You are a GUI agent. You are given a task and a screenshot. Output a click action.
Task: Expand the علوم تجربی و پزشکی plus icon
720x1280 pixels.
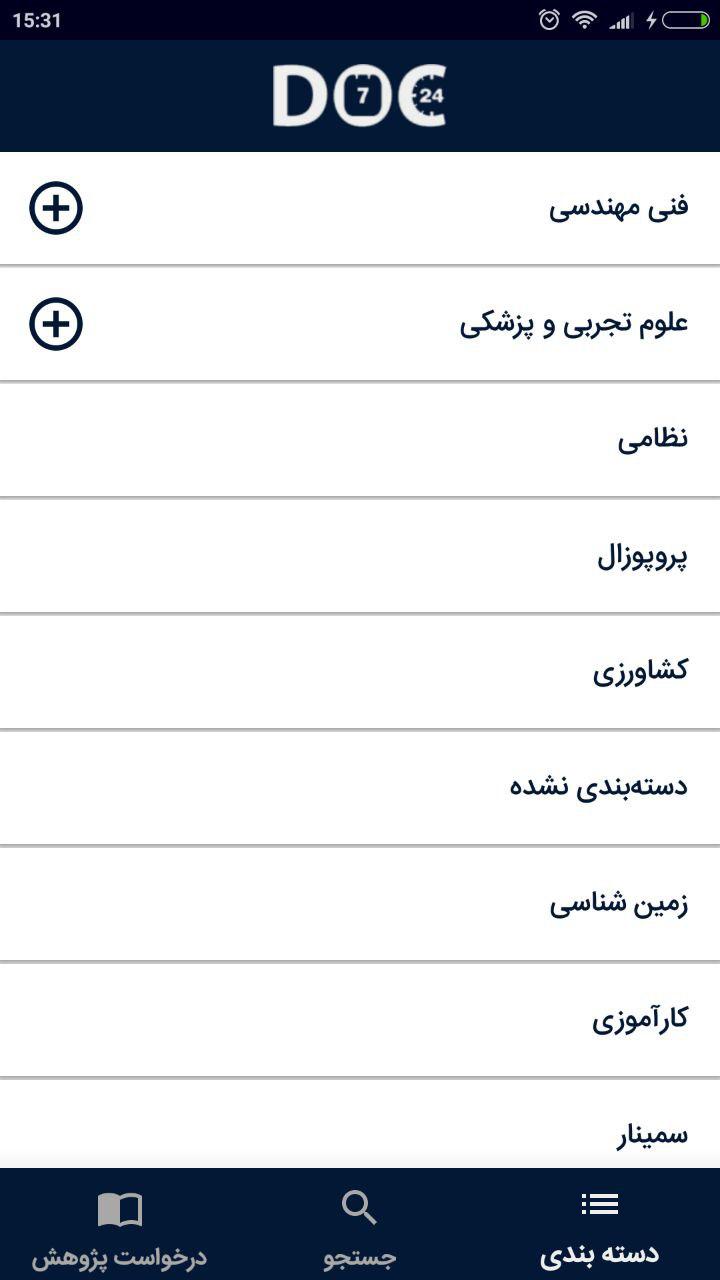(x=56, y=324)
